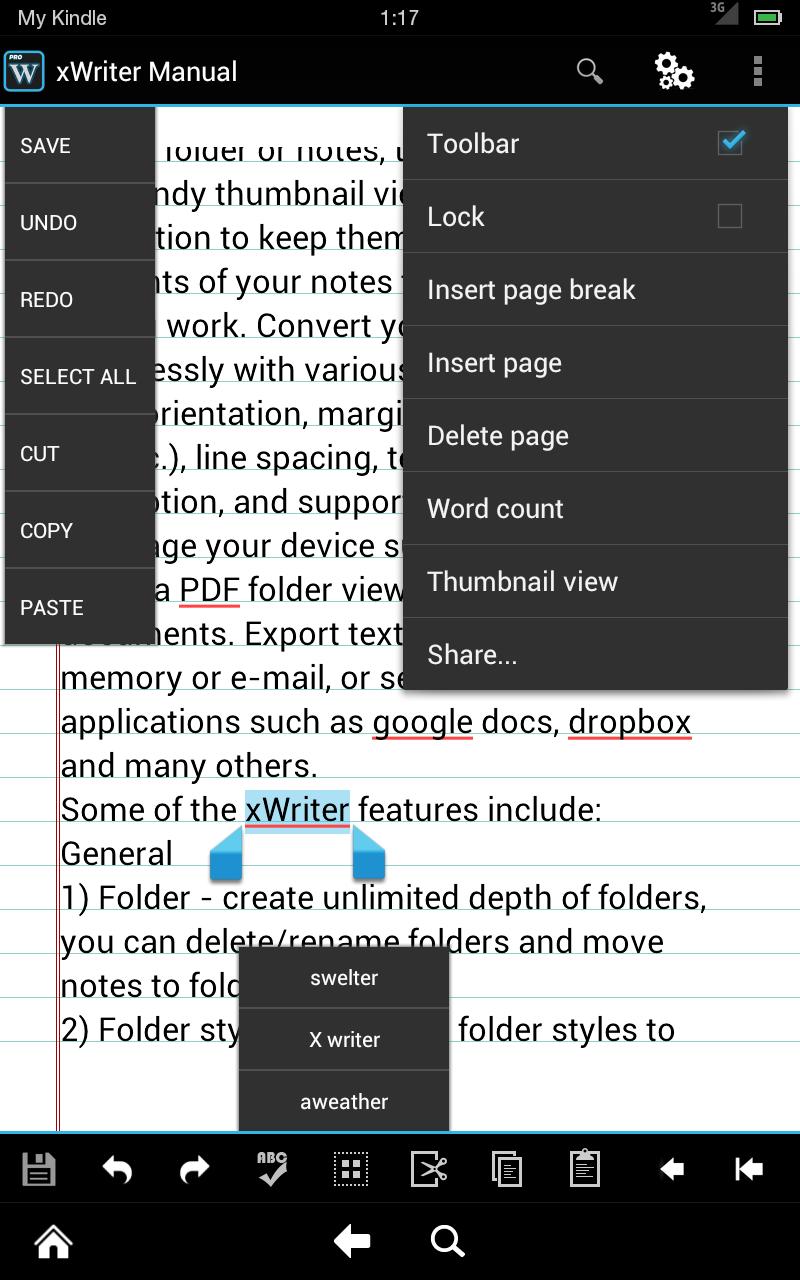
Task: Choose UNDO from the left menu
Action: [x=80, y=222]
